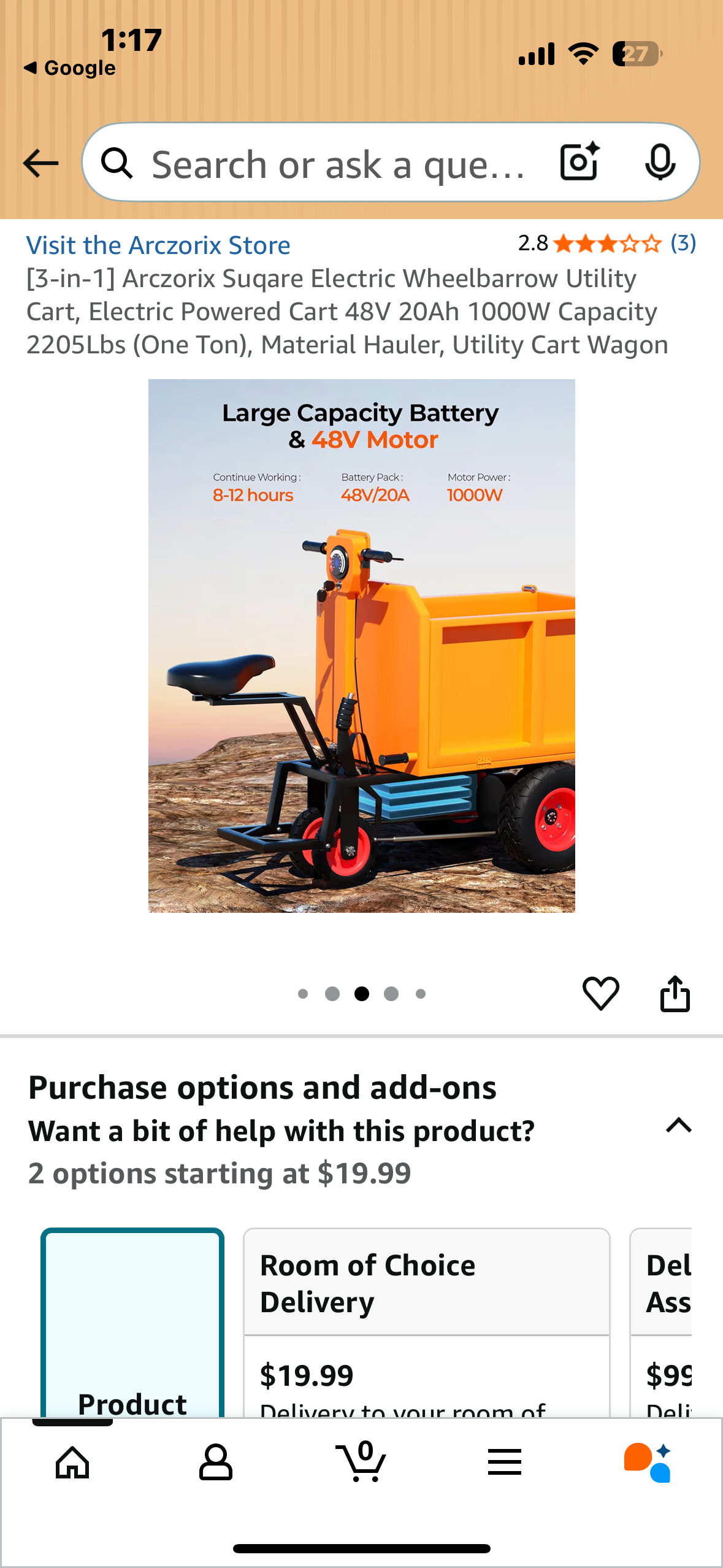Jump to the fifth image carousel dot
The image size is (723, 1568).
[420, 994]
